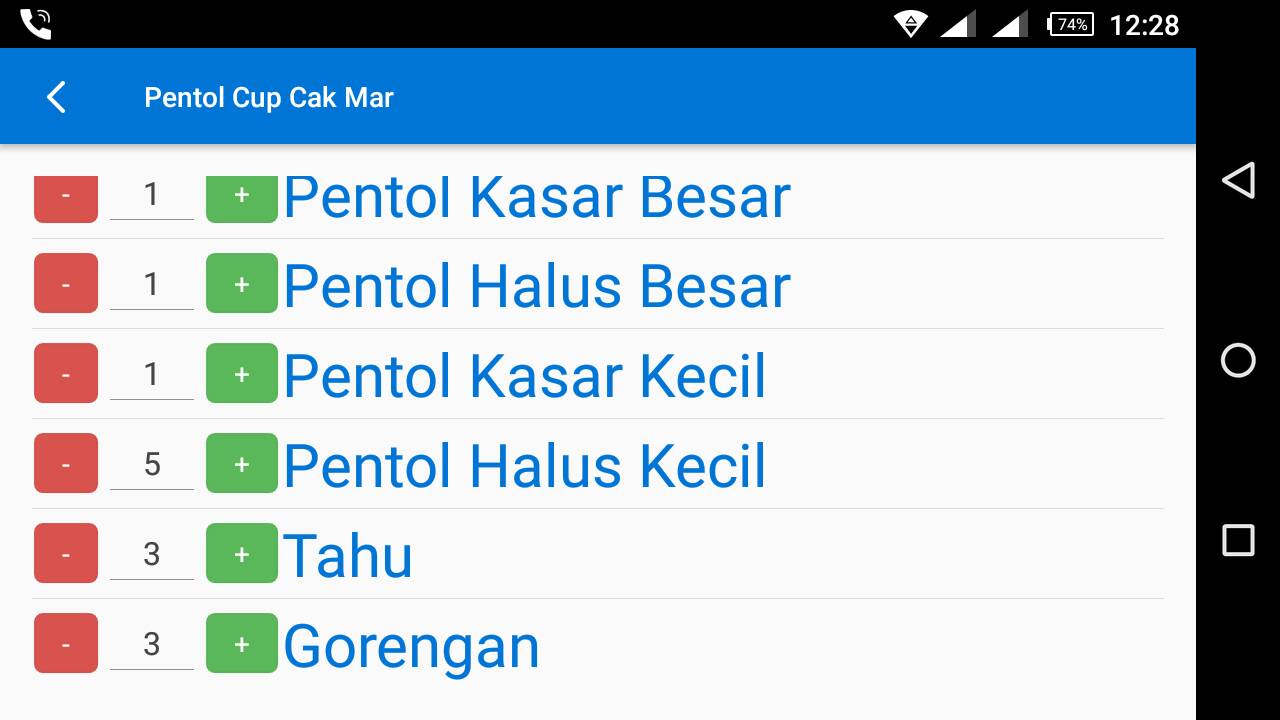This screenshot has width=1280, height=720.
Task: Decrease Gorengan quantity
Action: coord(66,643)
